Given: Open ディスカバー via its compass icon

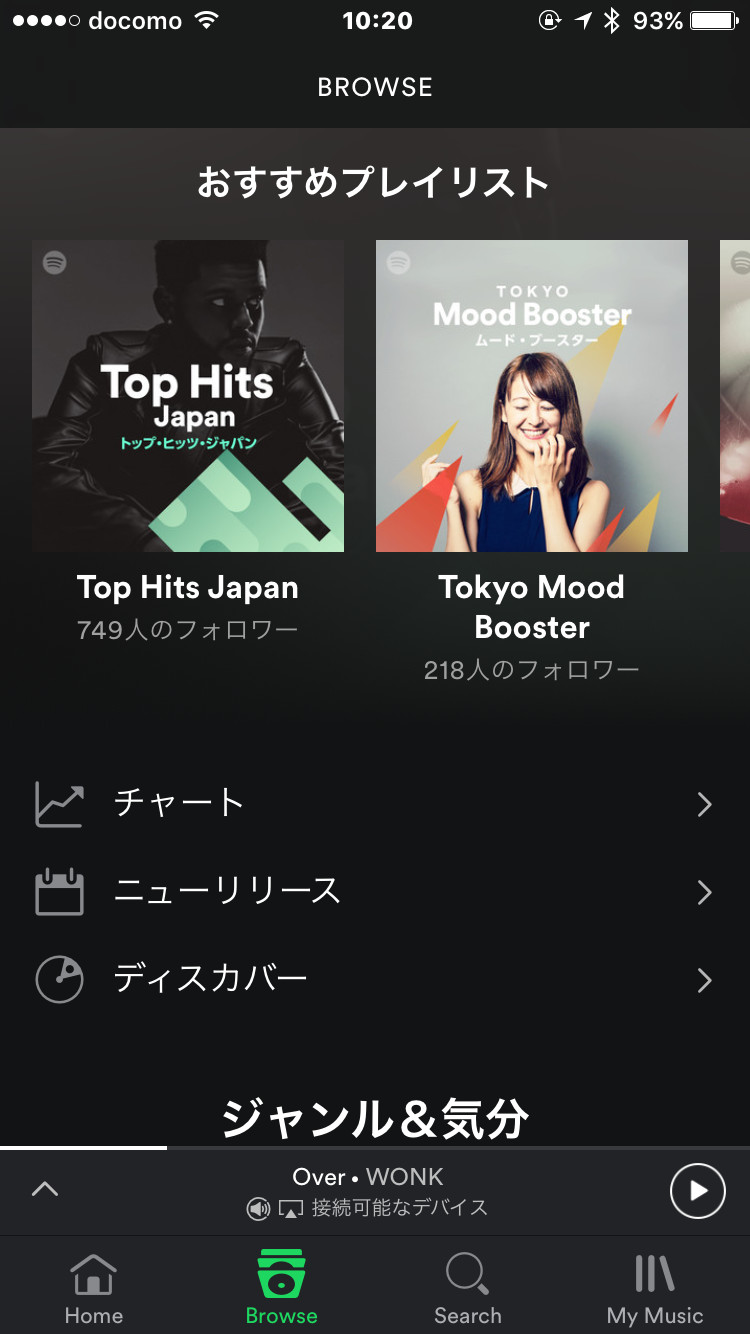Looking at the screenshot, I should (59, 979).
